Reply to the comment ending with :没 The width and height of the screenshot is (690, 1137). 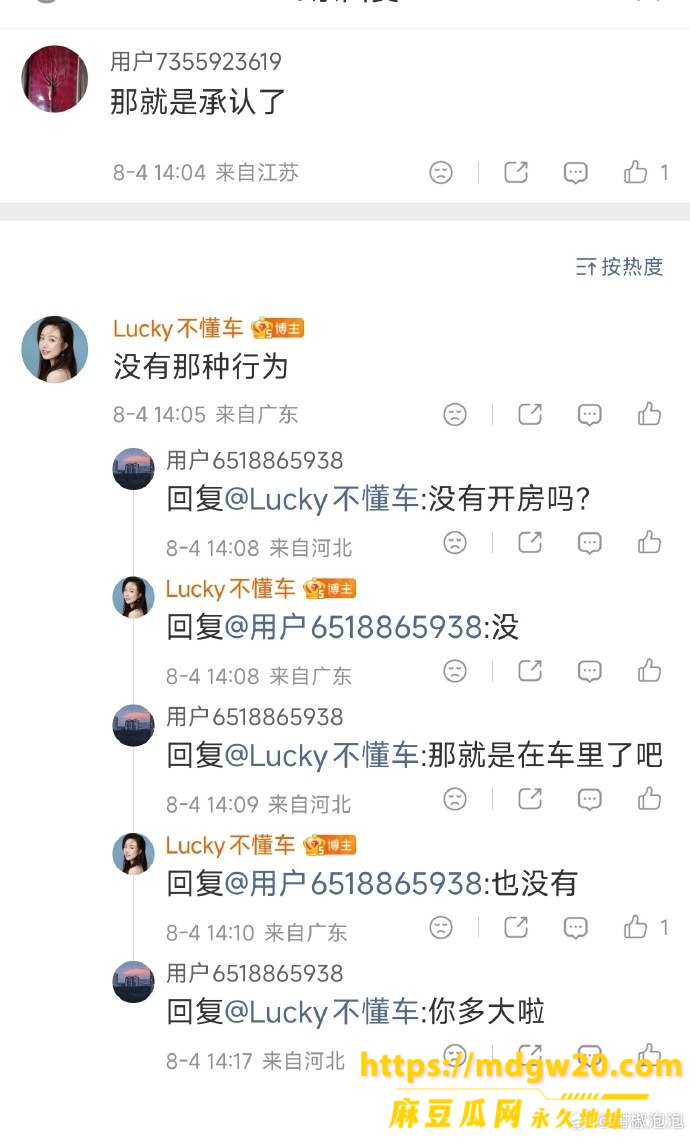[589, 671]
